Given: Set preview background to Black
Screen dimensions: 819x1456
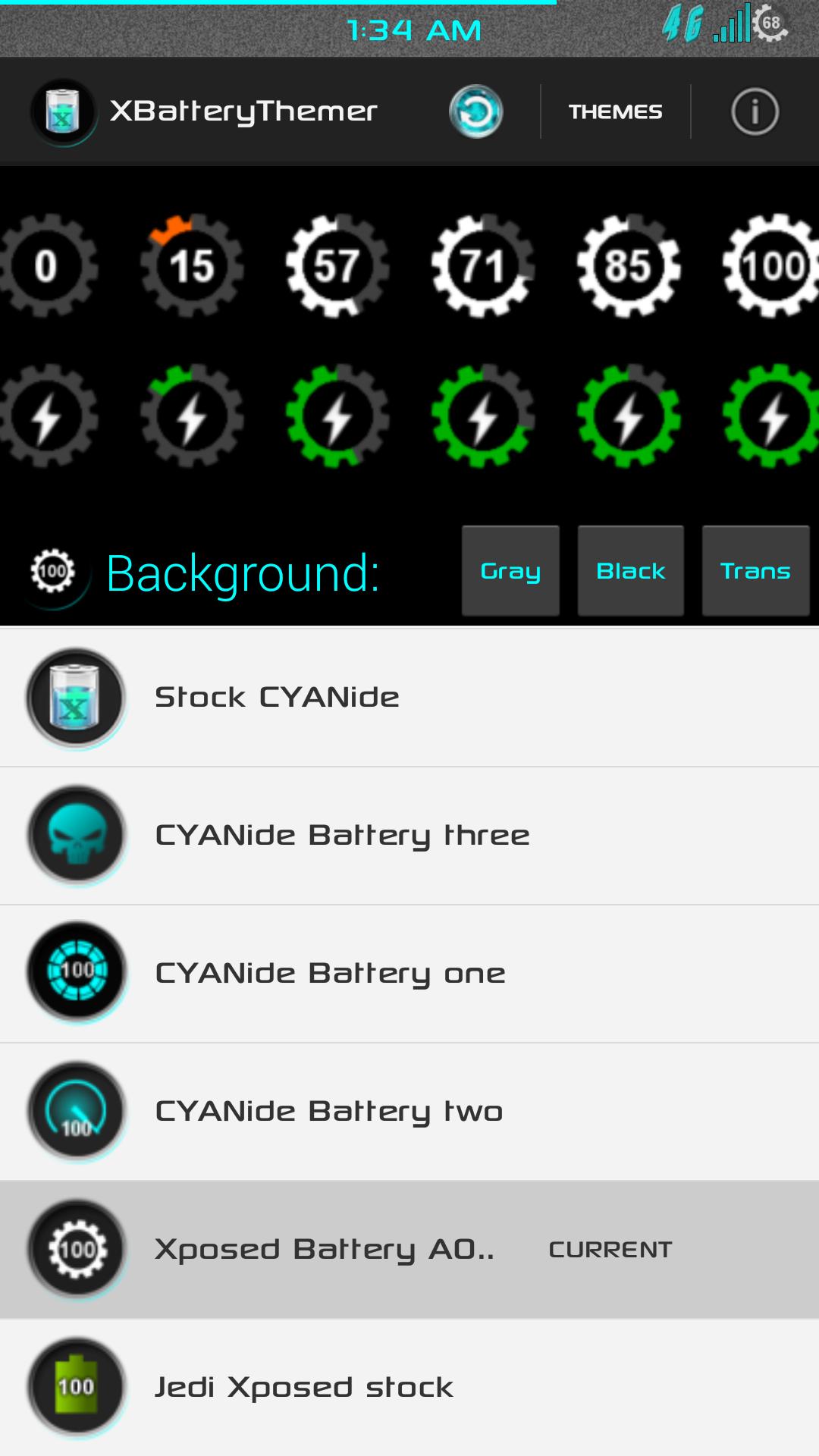Looking at the screenshot, I should pos(630,571).
